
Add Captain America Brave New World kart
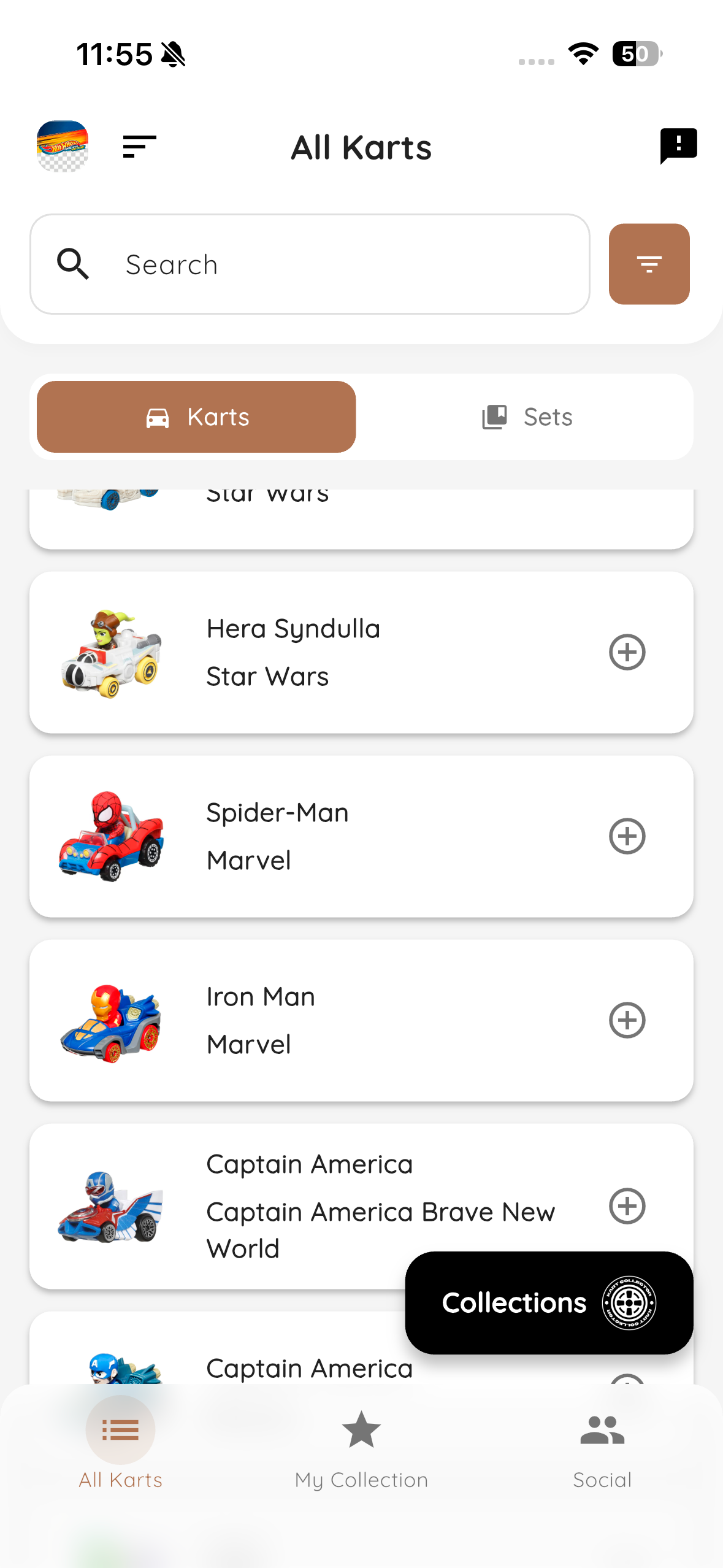tap(627, 1205)
